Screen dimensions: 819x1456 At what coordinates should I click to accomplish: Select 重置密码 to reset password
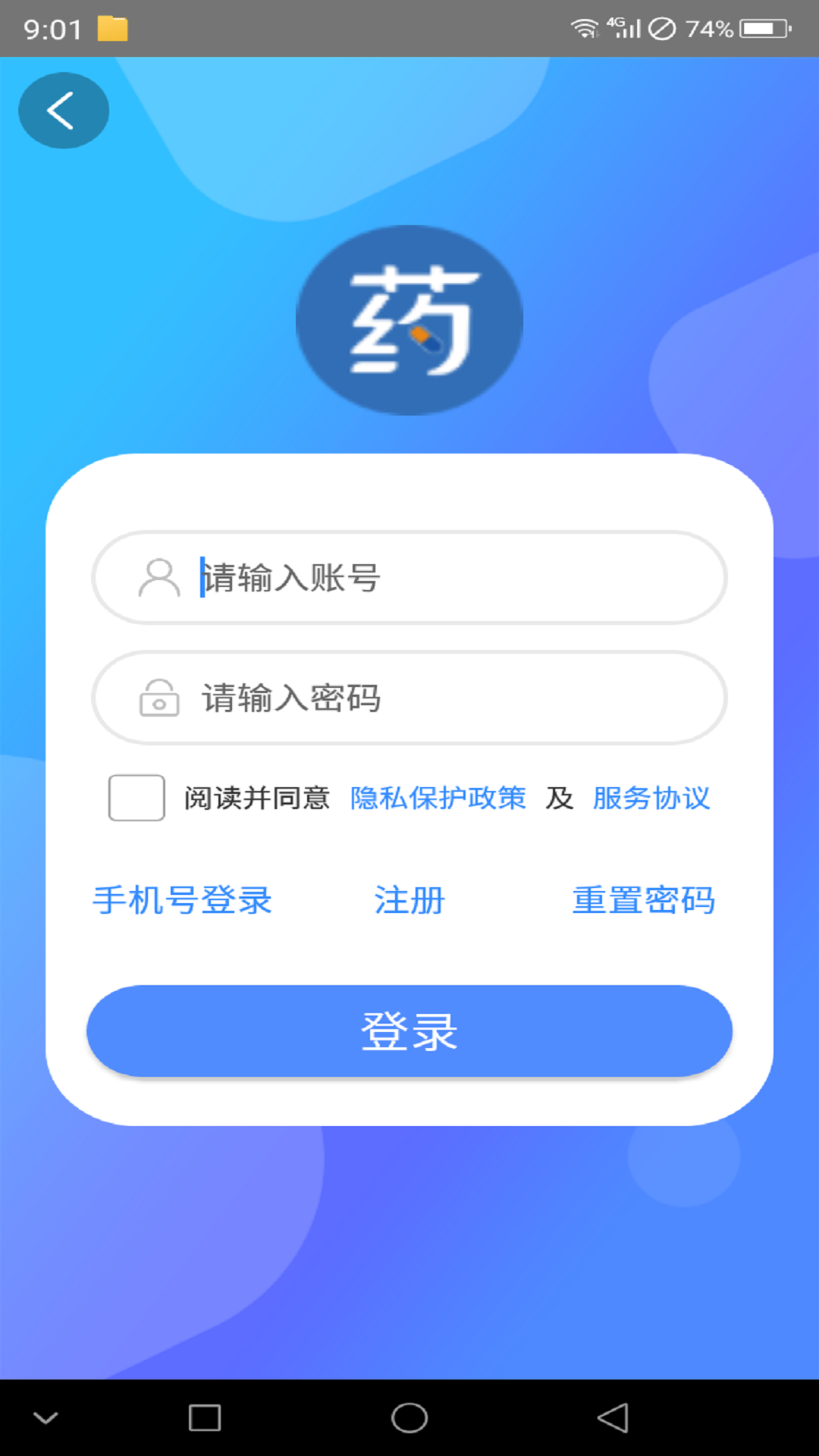tap(645, 900)
